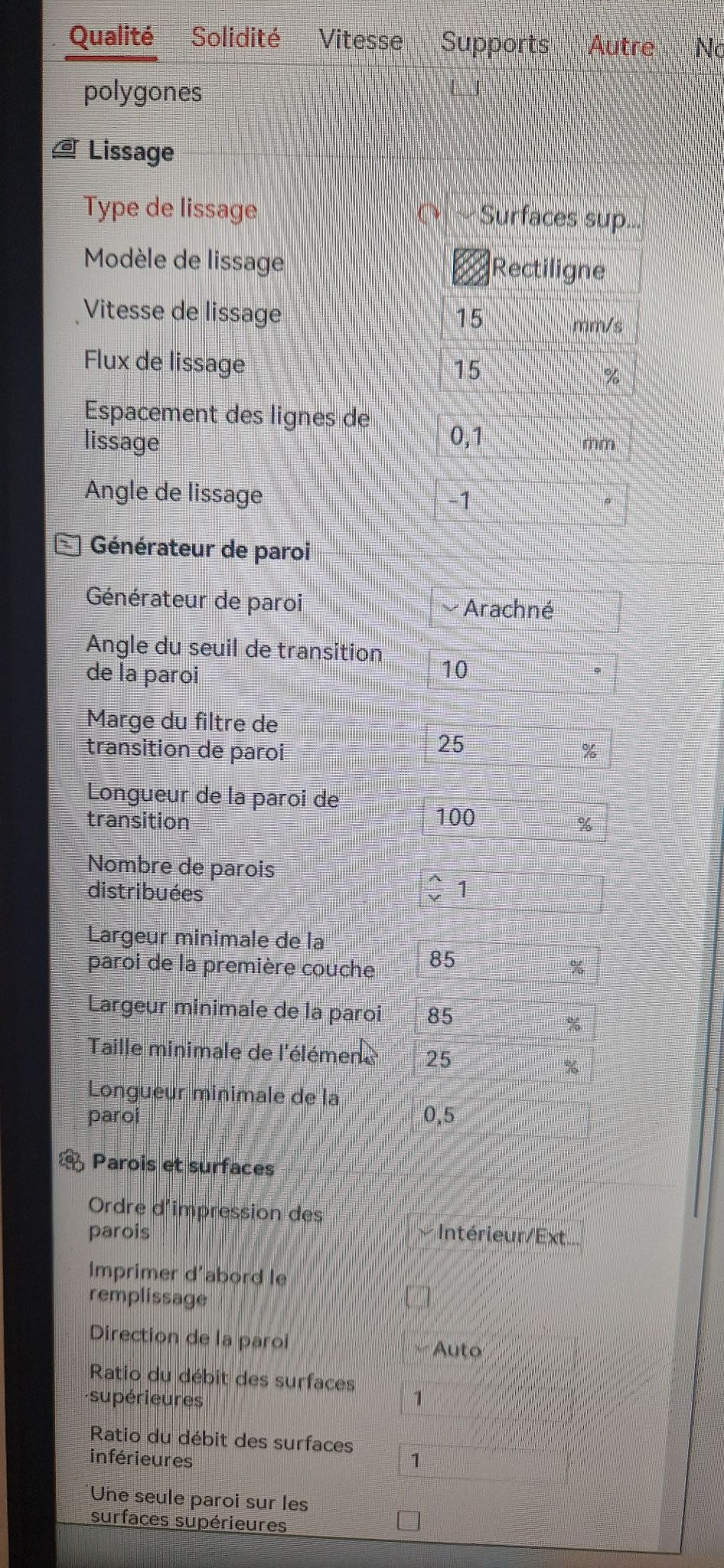Open the Générateur de paroi dropdown
The image size is (724, 1568).
point(524,609)
